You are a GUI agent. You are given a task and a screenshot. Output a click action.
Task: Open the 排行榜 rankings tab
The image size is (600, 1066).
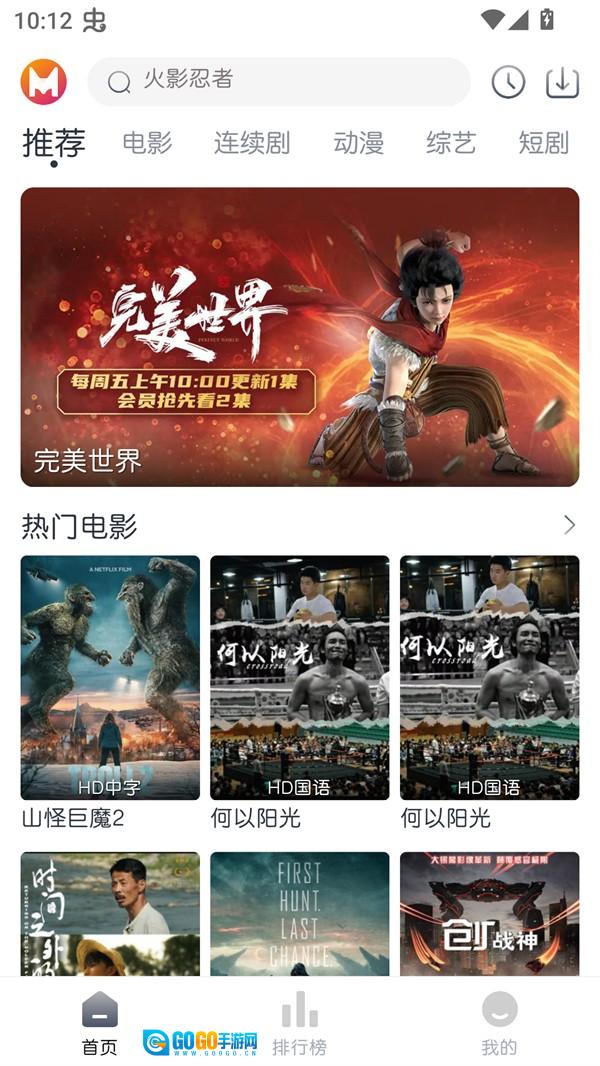tap(299, 1023)
